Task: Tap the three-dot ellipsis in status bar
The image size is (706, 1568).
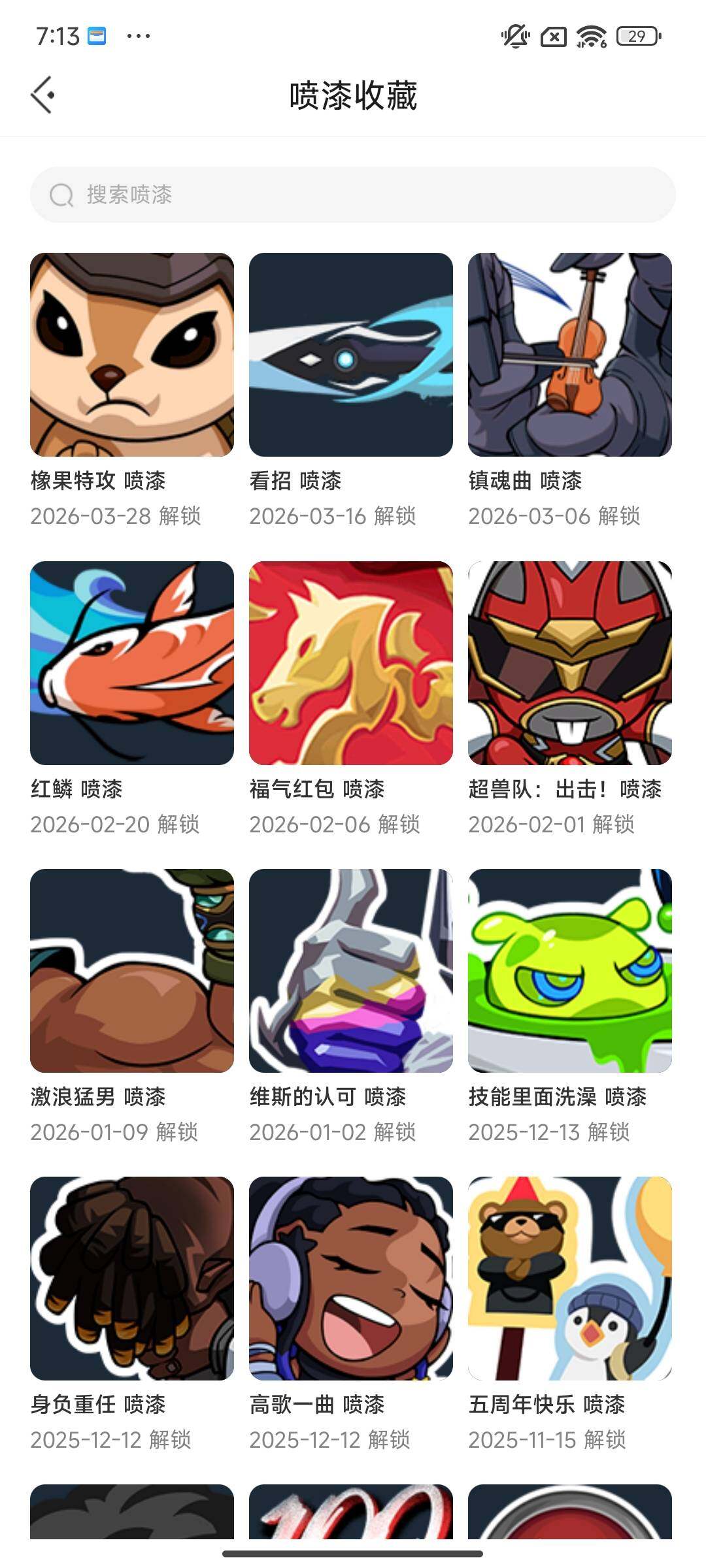Action: 139,37
